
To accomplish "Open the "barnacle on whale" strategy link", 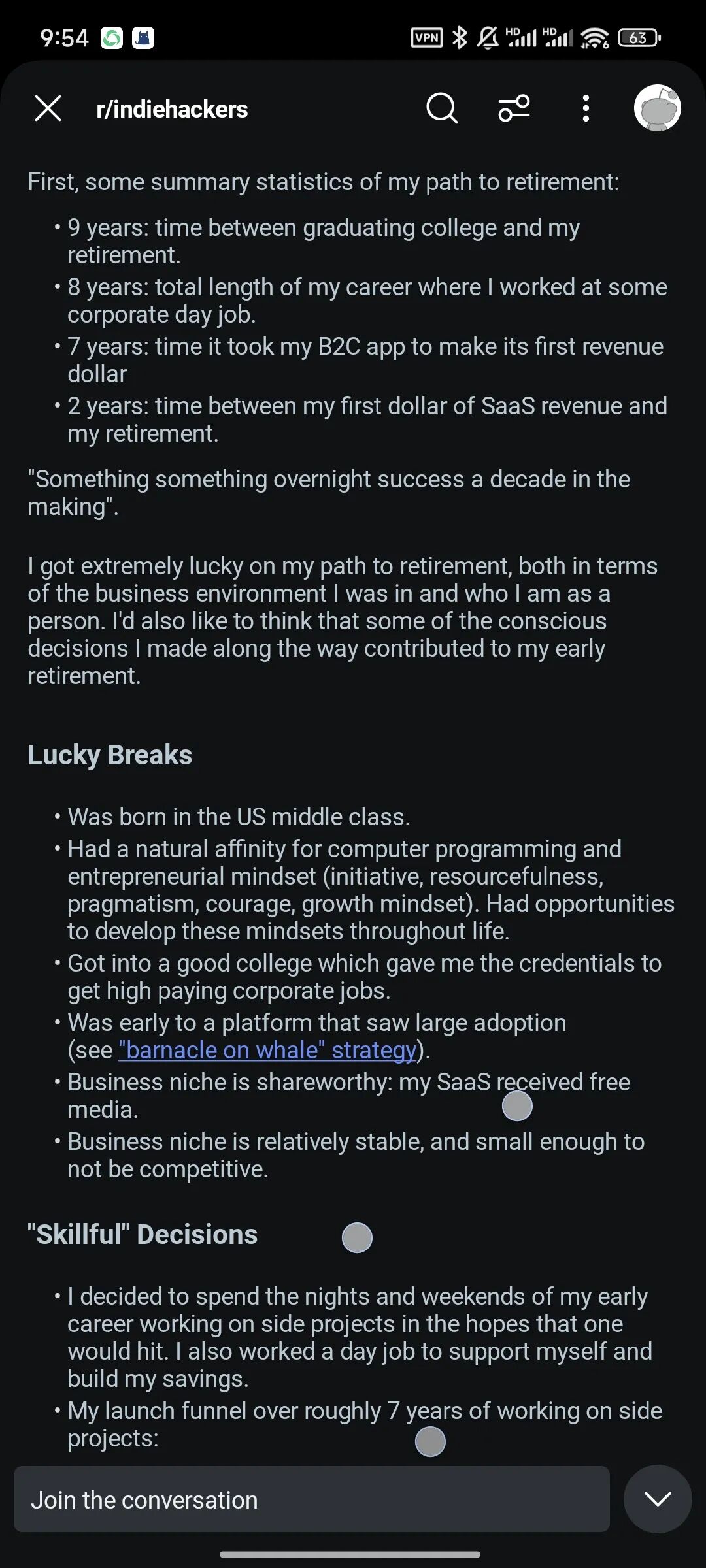I will point(267,1050).
